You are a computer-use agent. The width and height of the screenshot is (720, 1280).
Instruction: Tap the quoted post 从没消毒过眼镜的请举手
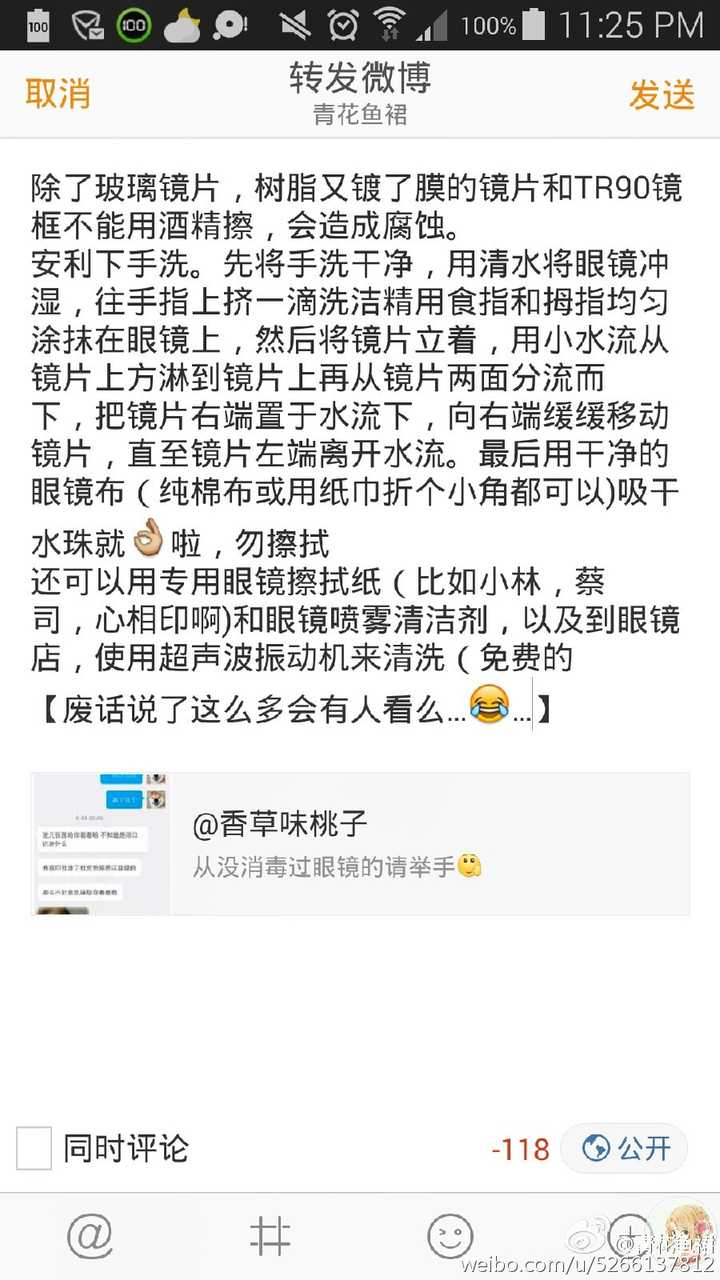[320, 866]
